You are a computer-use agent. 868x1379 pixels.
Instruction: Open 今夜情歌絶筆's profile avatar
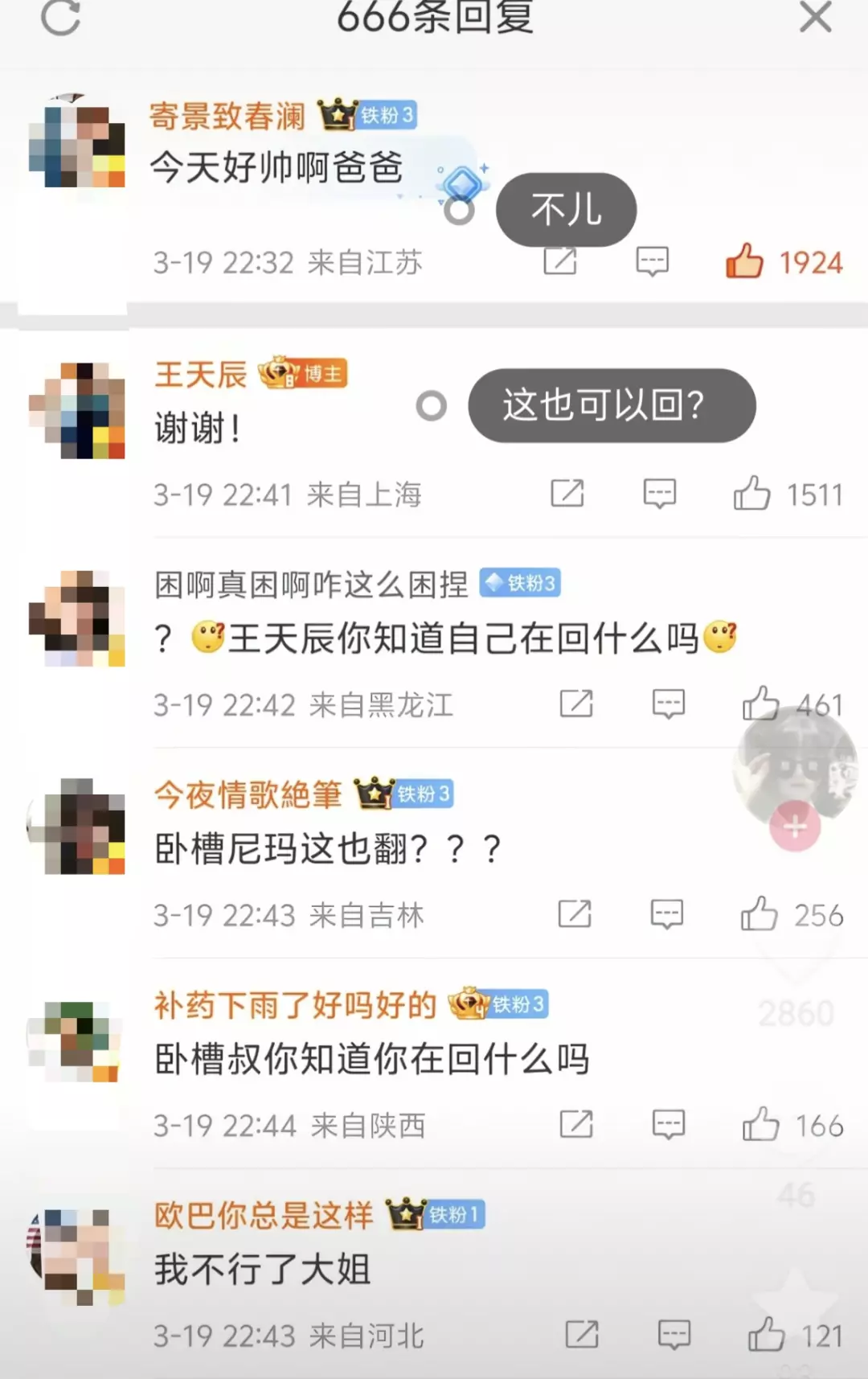coord(76,826)
